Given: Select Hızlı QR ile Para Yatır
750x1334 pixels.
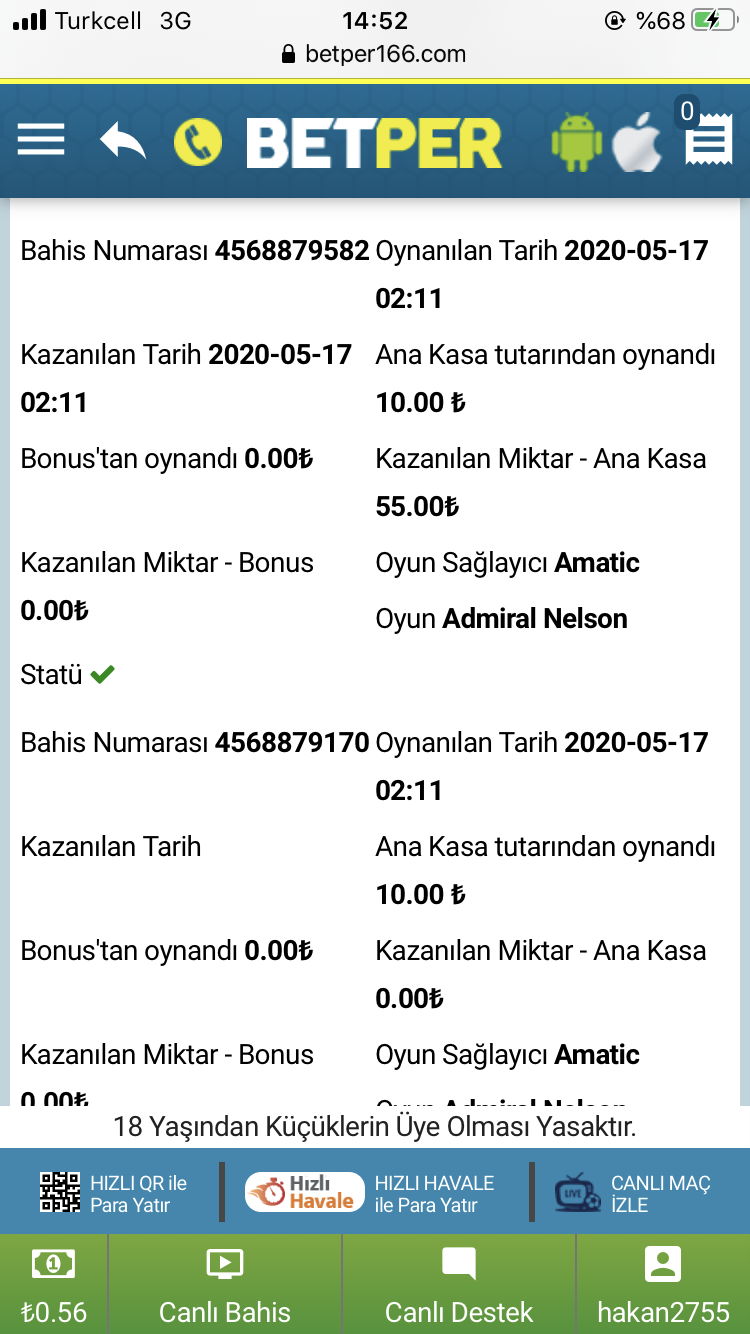Looking at the screenshot, I should (113, 1193).
